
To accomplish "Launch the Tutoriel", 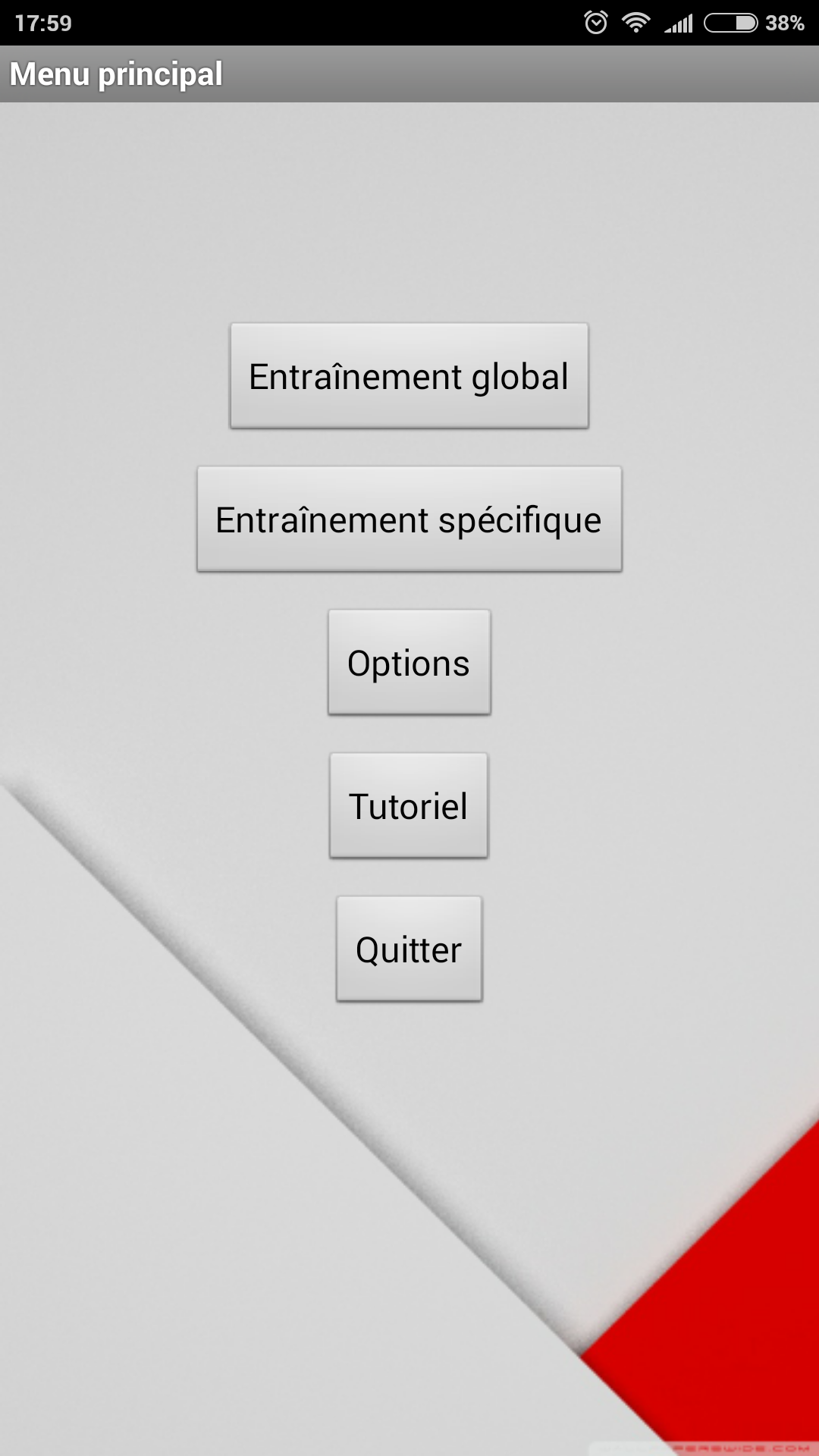I will tap(409, 806).
